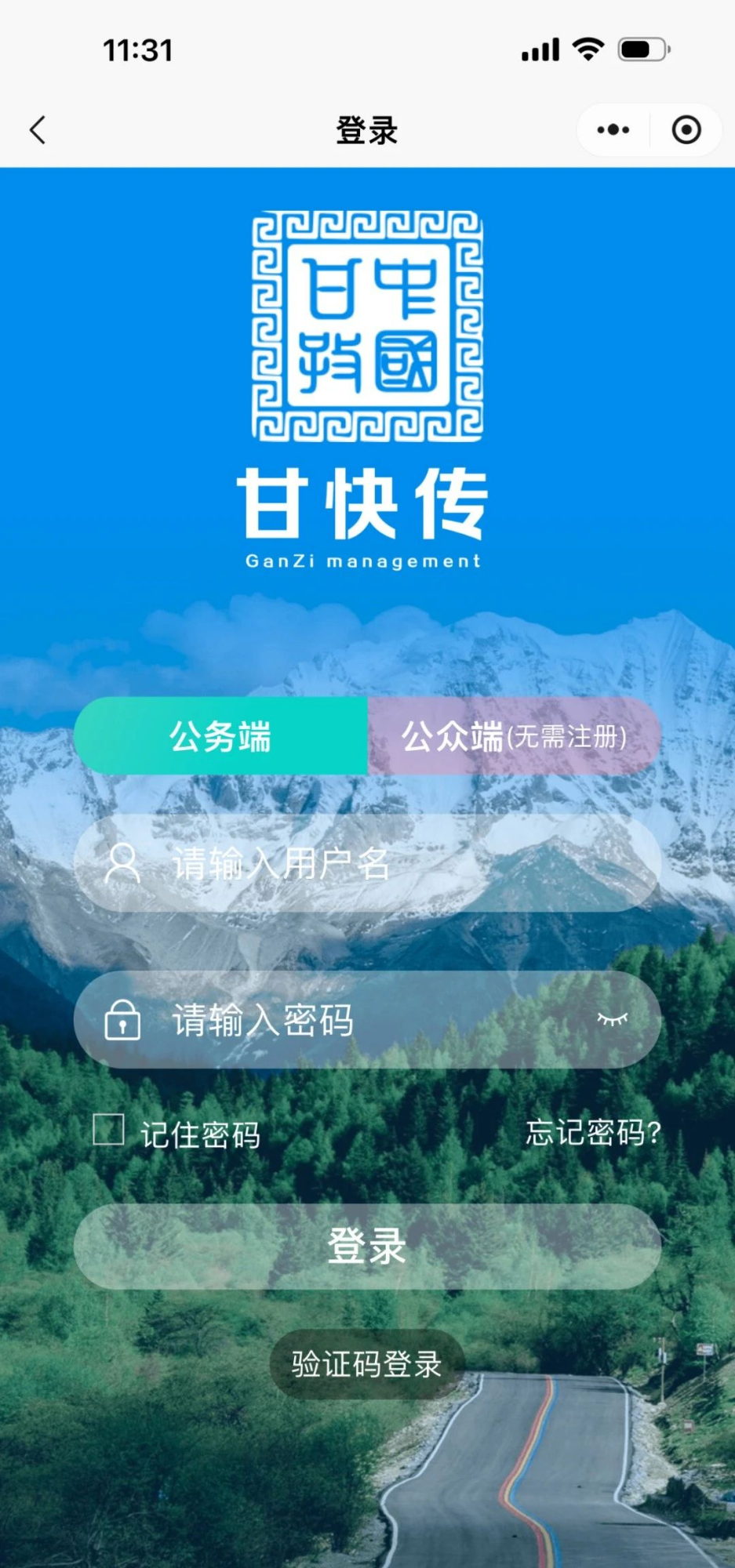735x1568 pixels.
Task: Switch to the 公众端 (无需注册) tab
Action: (x=514, y=737)
